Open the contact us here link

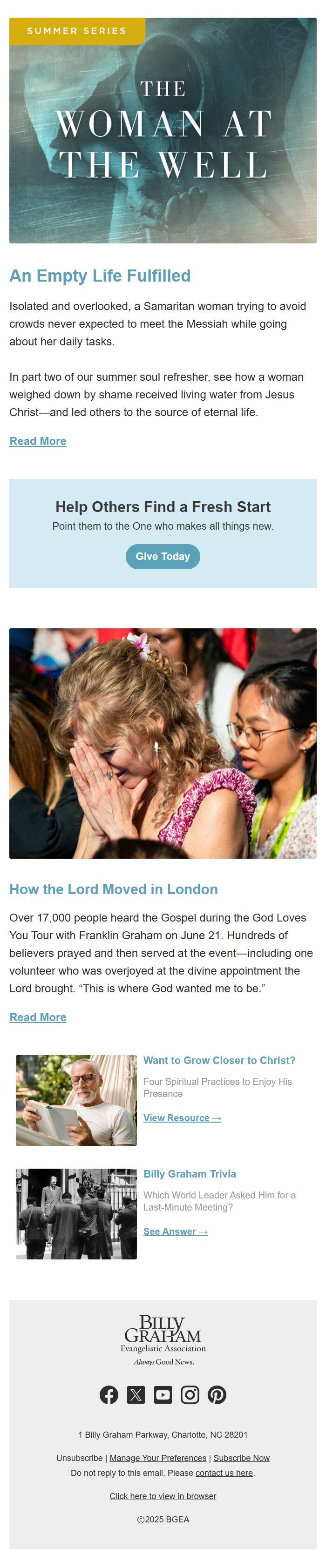(x=224, y=1473)
